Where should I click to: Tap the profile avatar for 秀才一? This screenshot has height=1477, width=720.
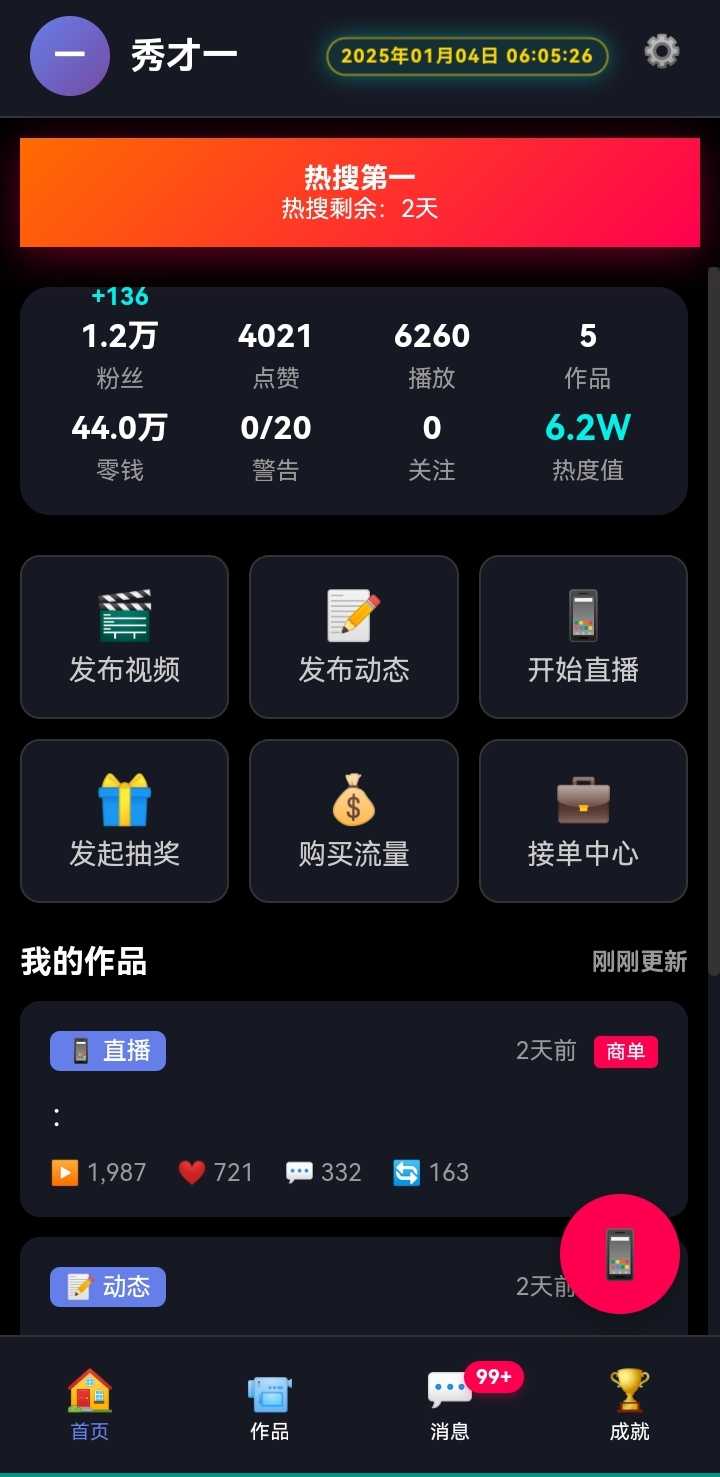70,56
